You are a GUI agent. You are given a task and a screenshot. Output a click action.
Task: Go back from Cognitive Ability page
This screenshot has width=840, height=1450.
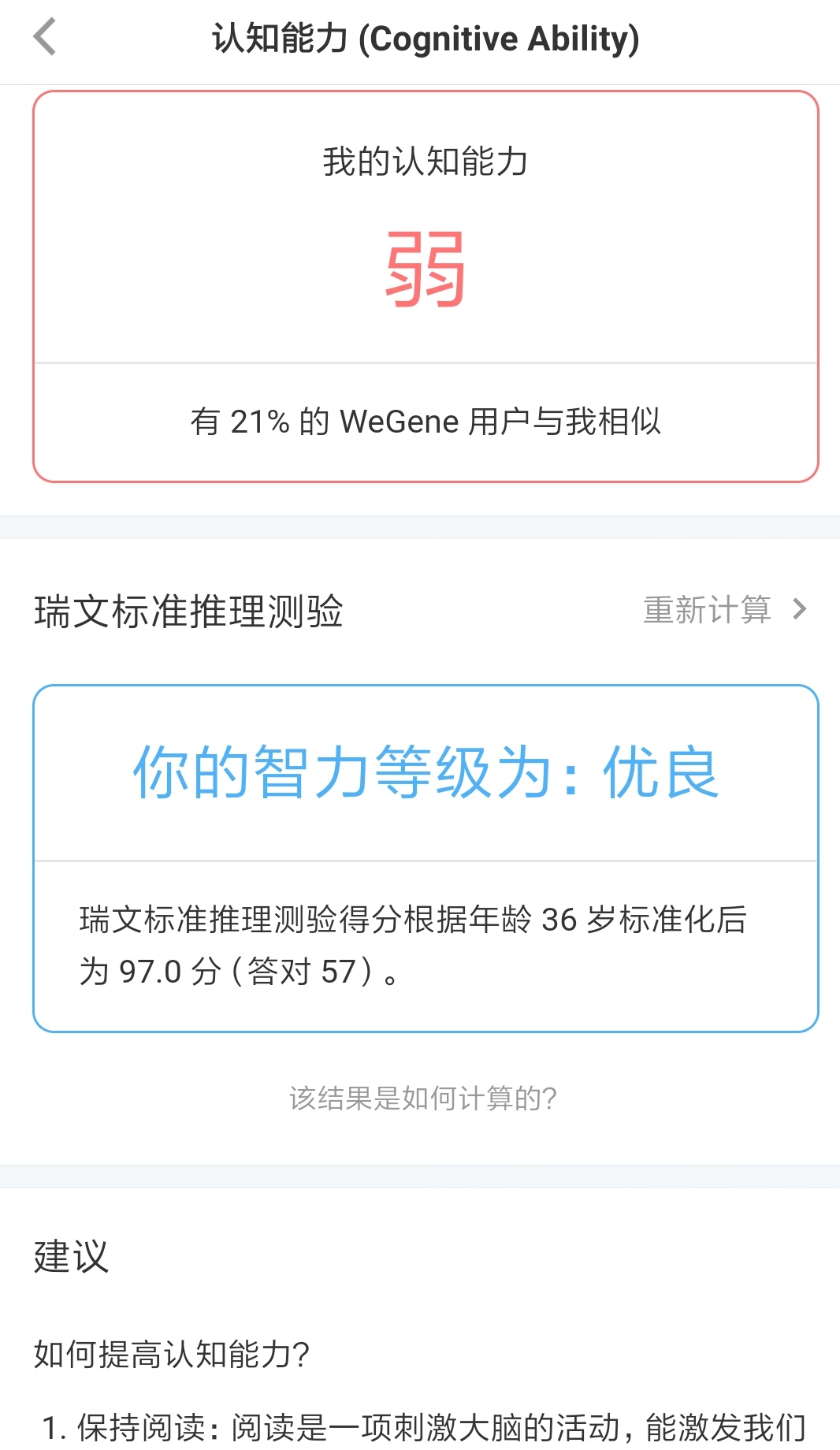click(45, 38)
